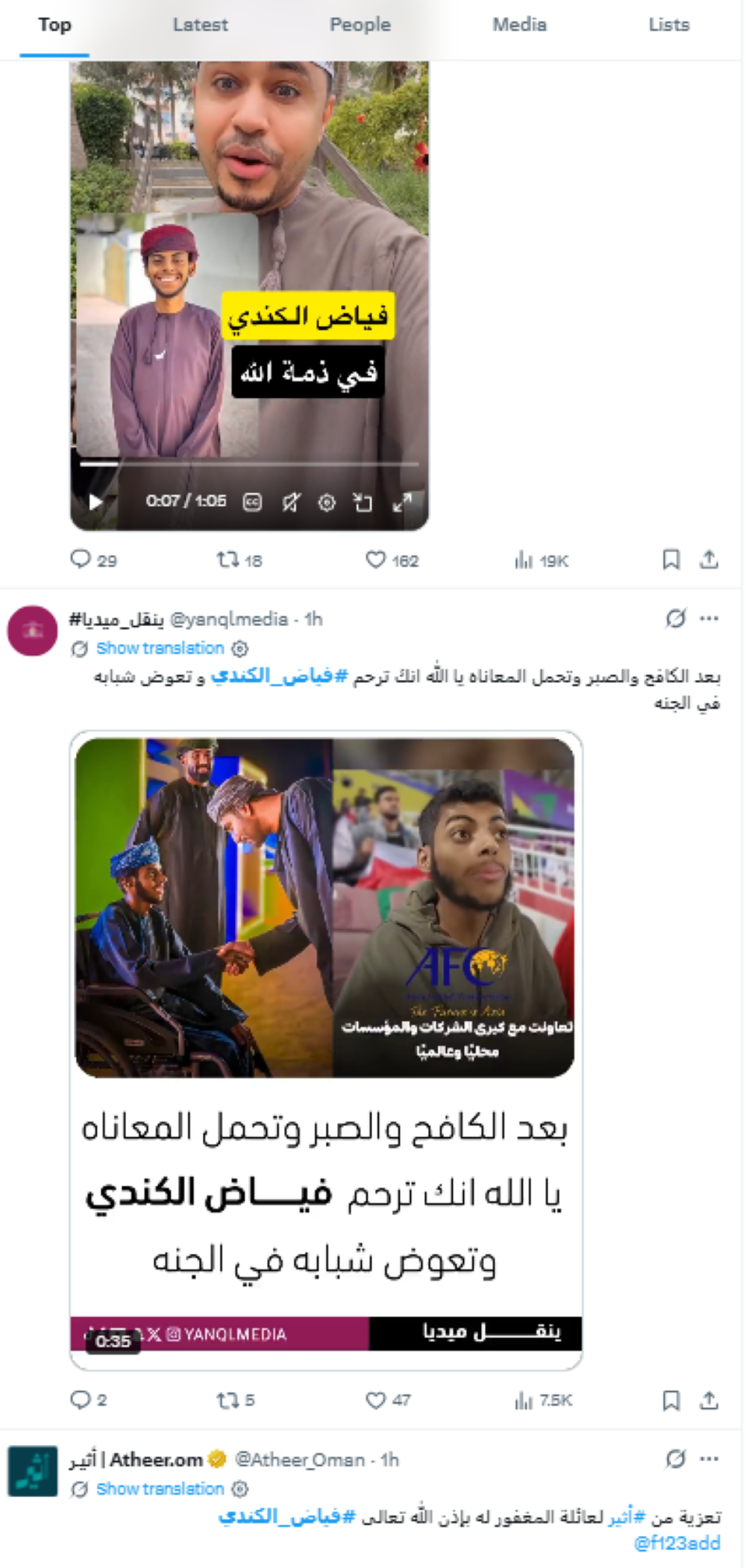This screenshot has width=746, height=1568.
Task: Switch to the Latest tab
Action: [x=200, y=25]
